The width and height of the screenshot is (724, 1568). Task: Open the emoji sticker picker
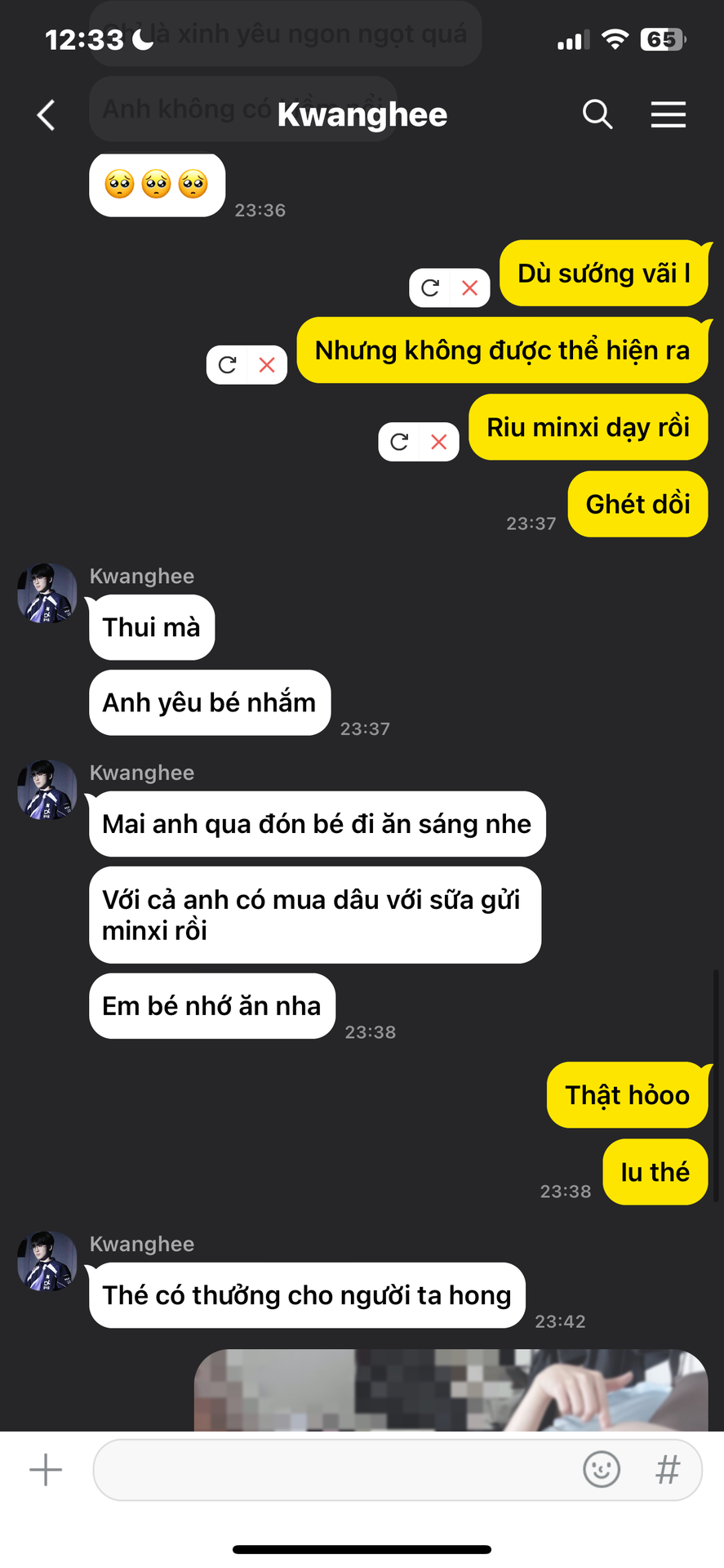602,1469
